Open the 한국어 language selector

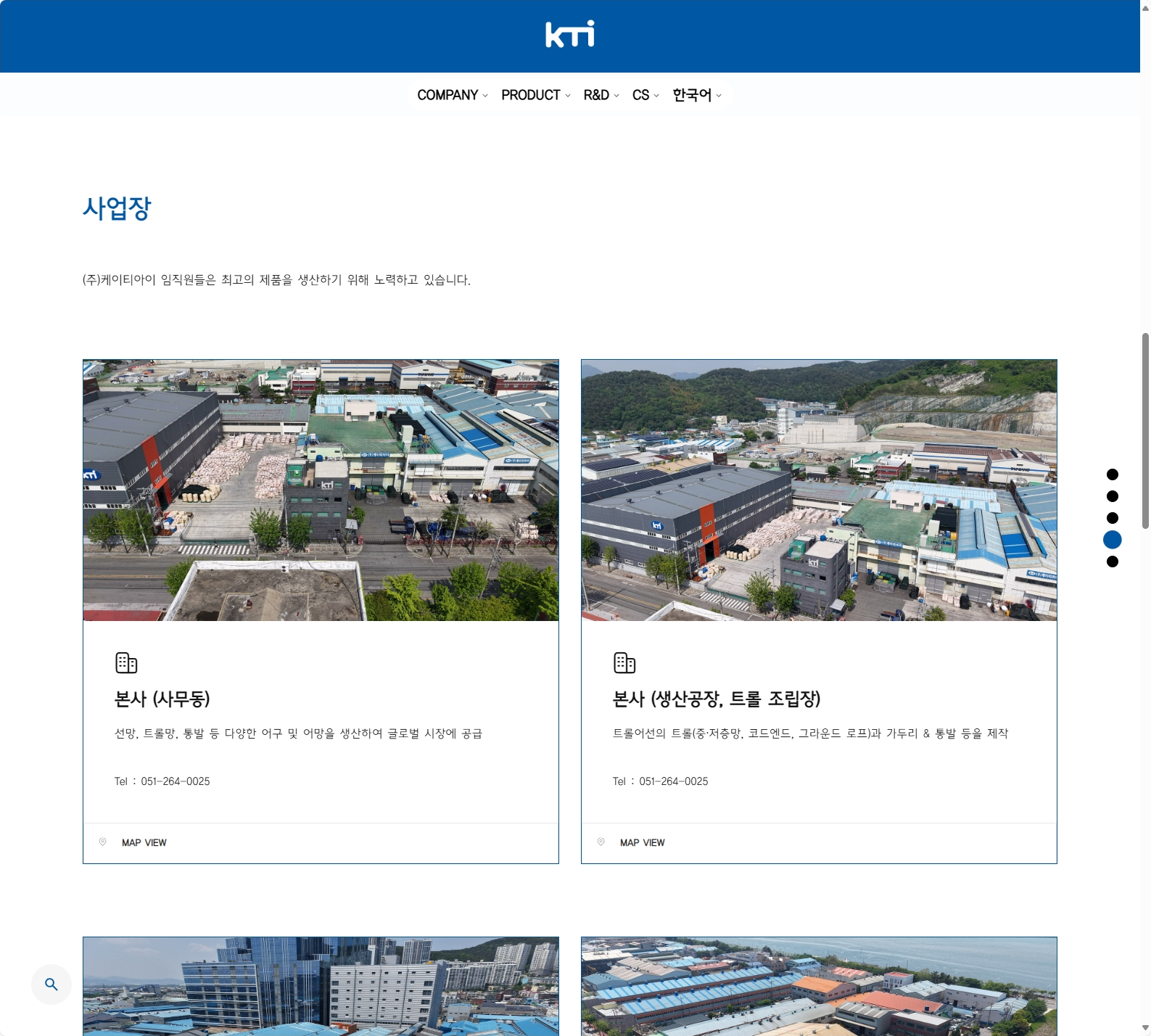coord(696,95)
